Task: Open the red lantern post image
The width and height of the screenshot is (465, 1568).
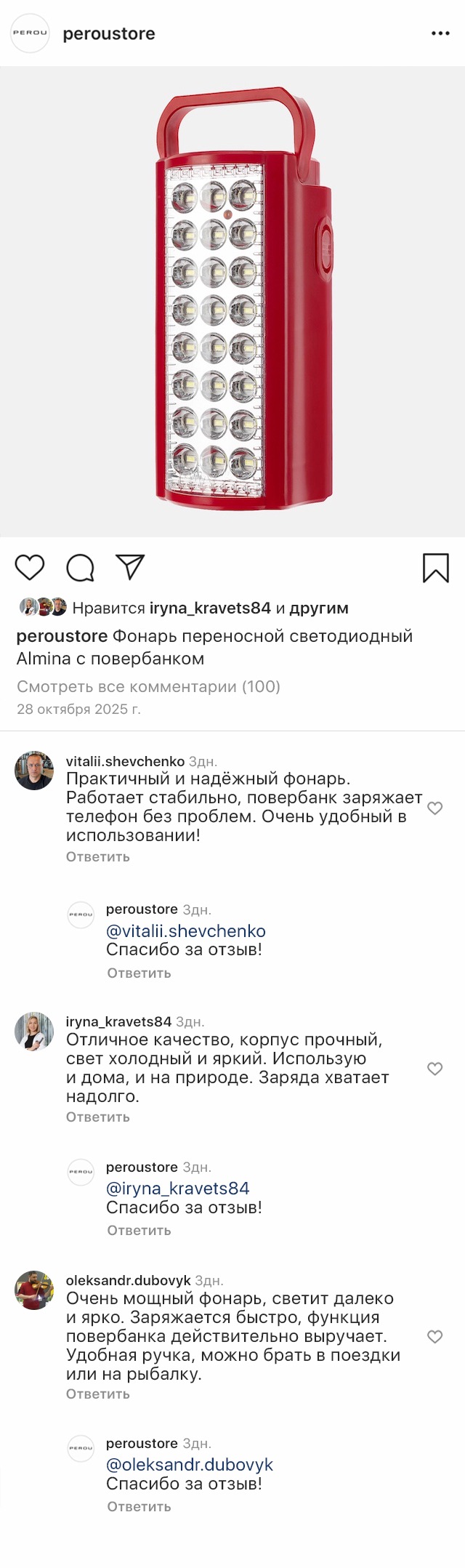Action: click(232, 302)
